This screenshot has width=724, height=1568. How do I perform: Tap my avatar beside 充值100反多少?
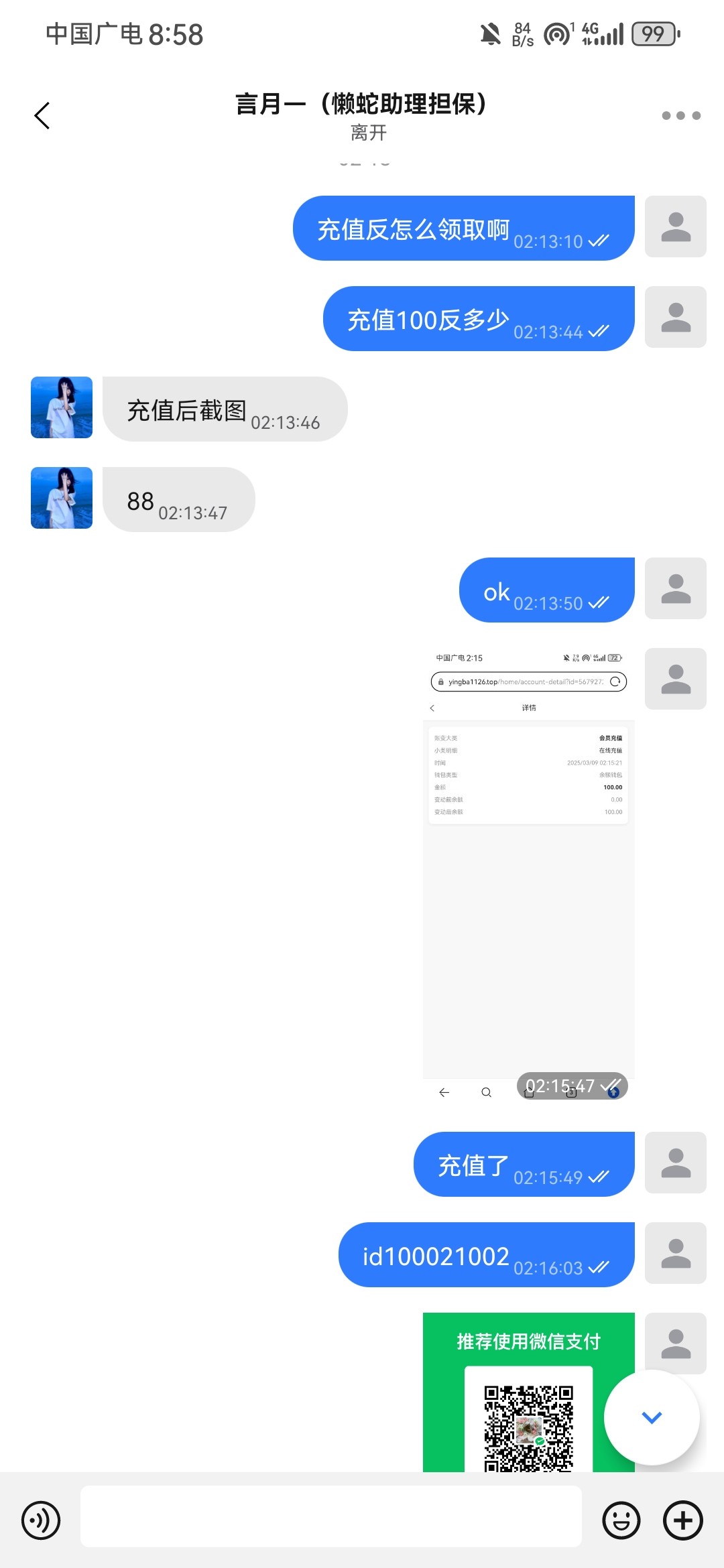click(675, 317)
